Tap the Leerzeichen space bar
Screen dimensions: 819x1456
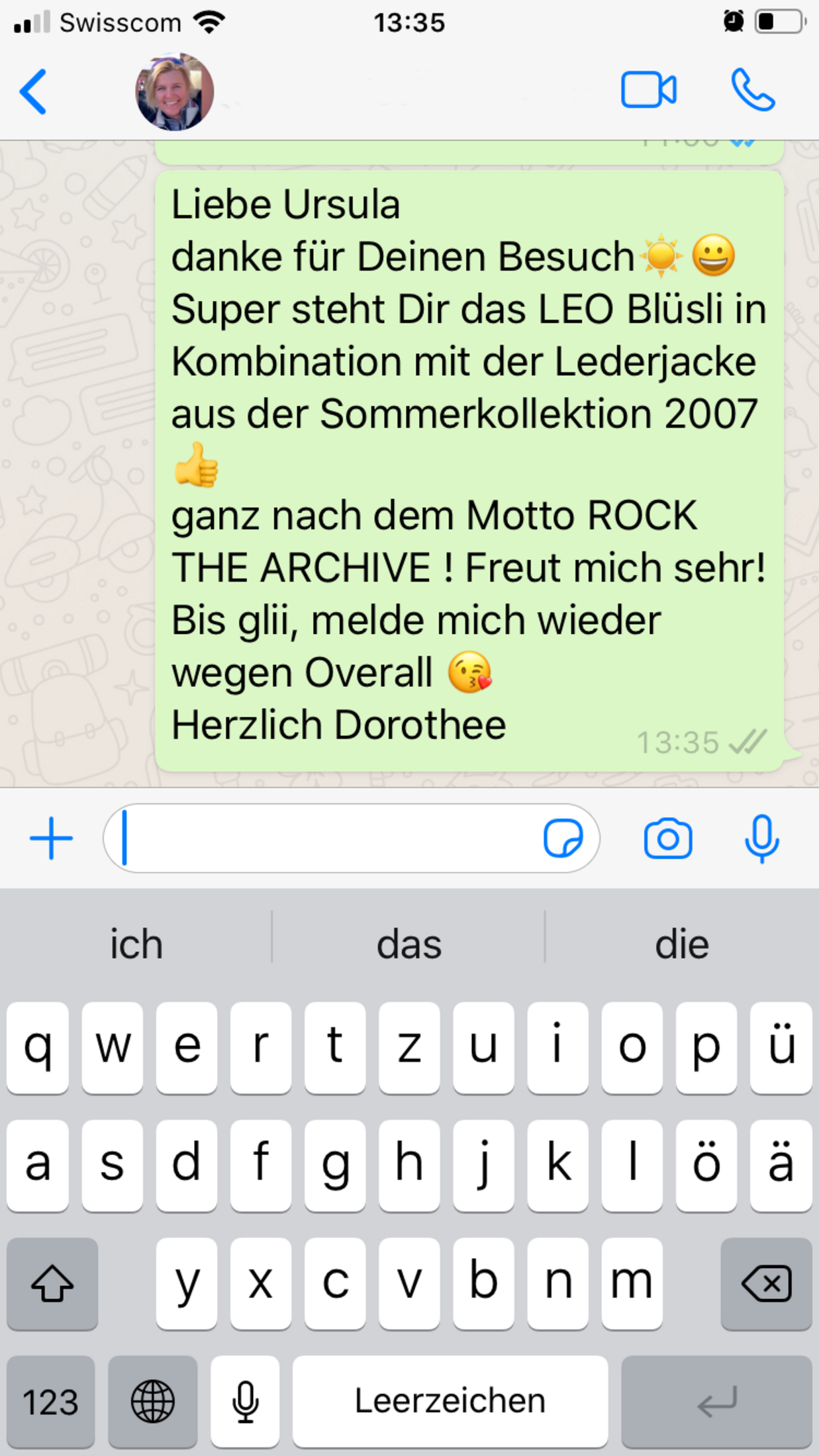click(x=450, y=1401)
